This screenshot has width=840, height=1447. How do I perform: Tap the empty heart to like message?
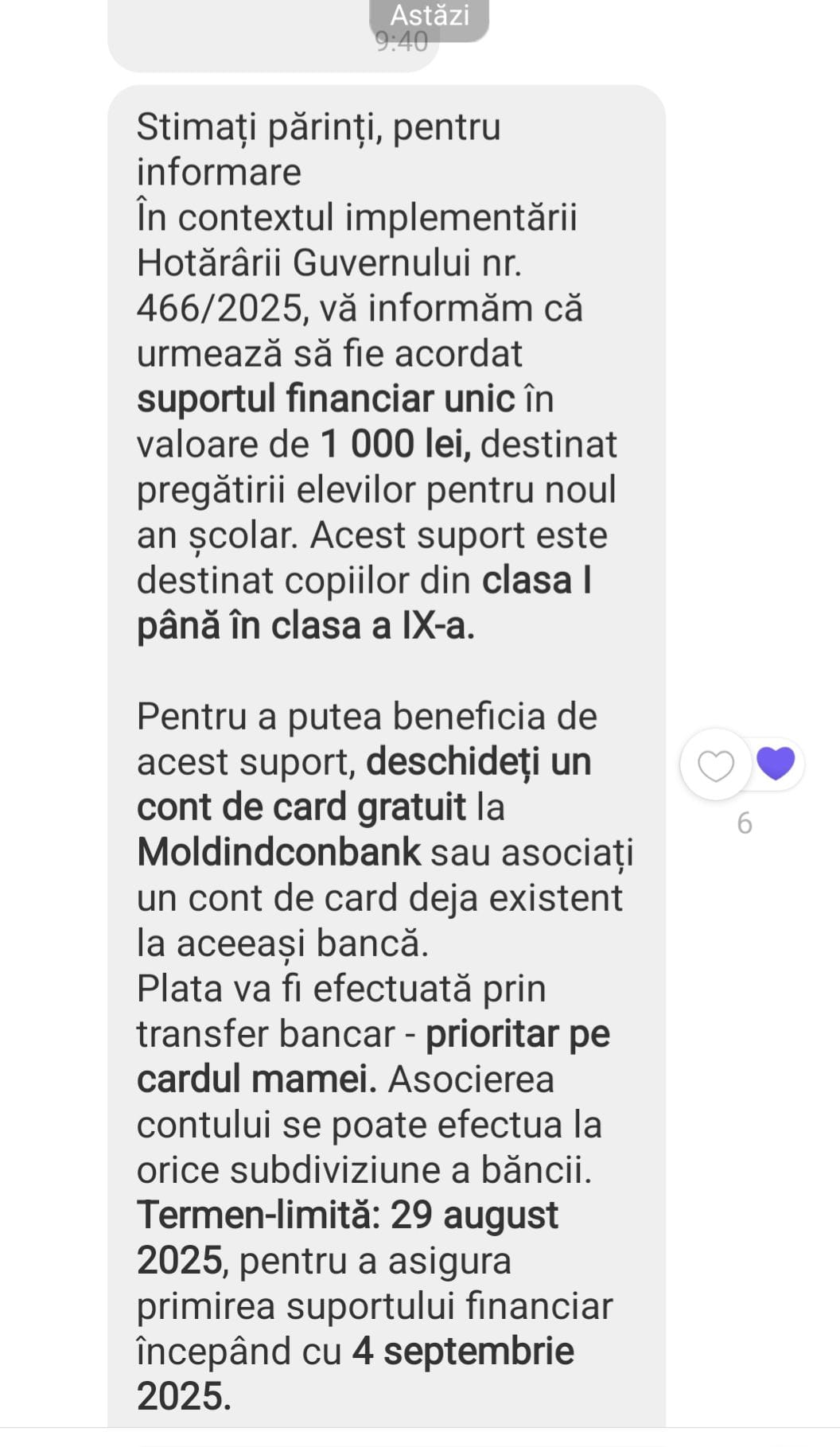[715, 765]
